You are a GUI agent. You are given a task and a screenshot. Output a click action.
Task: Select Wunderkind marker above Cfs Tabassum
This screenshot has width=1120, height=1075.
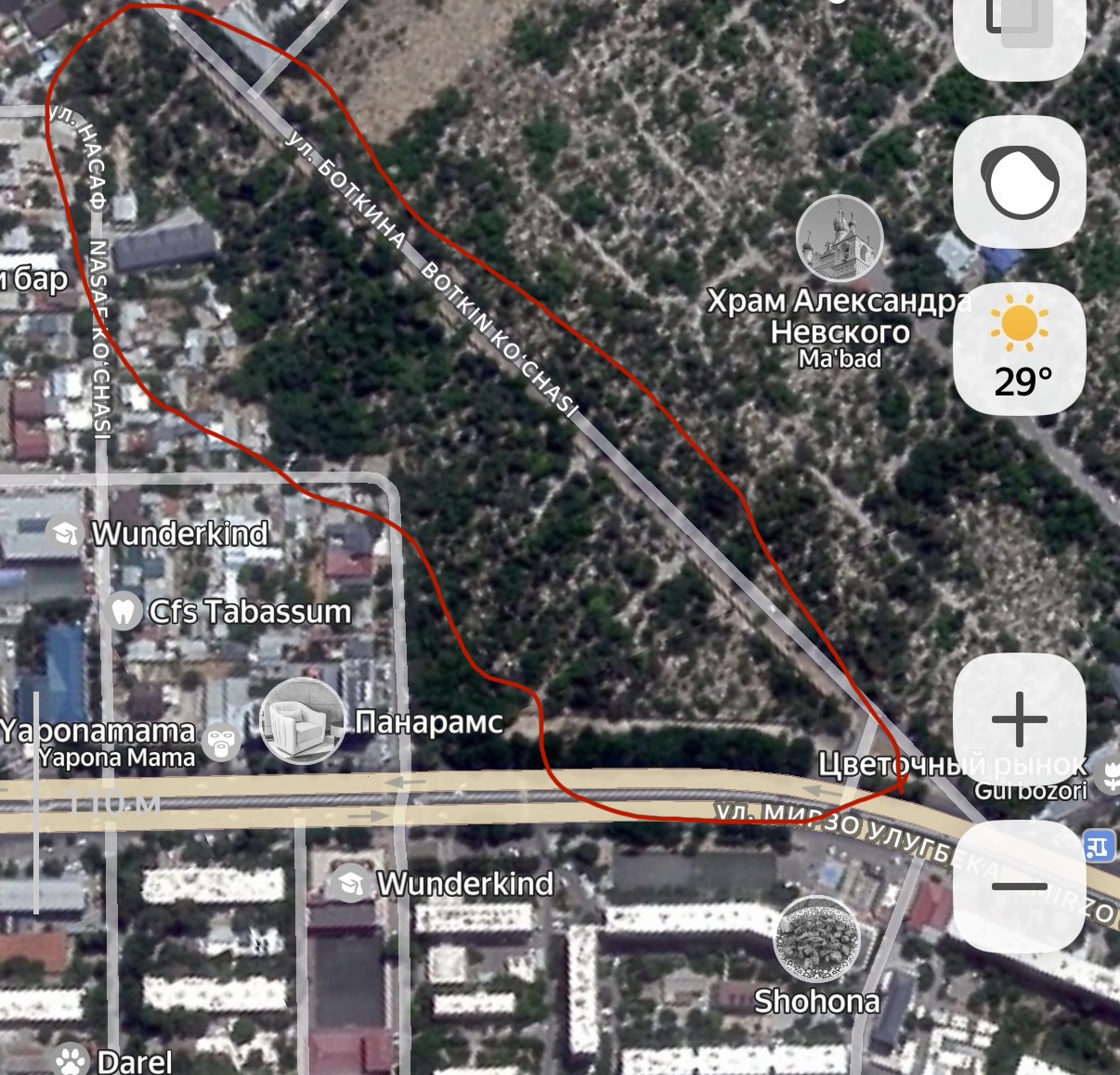pyautogui.click(x=64, y=533)
